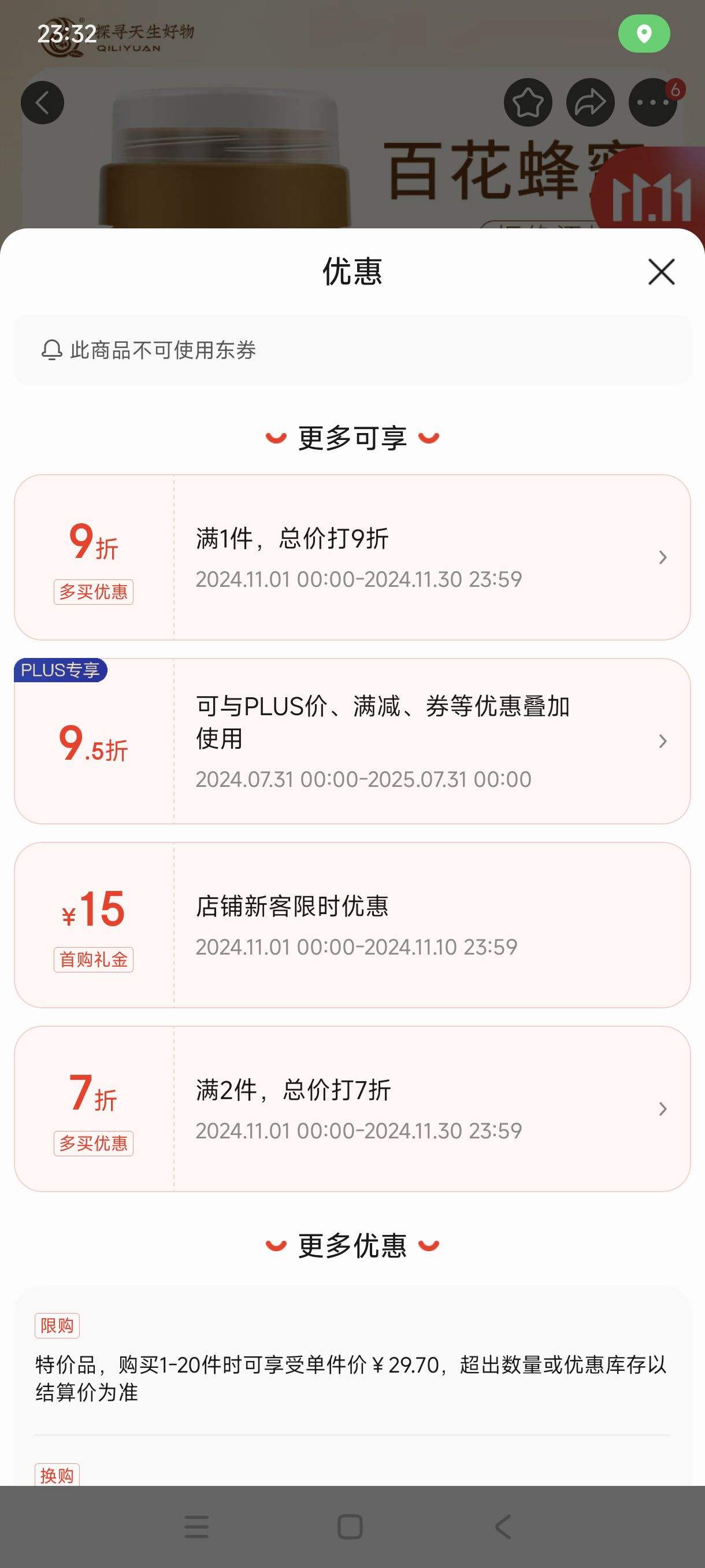Expand details of the 满2件打7折 offer

(x=662, y=1109)
